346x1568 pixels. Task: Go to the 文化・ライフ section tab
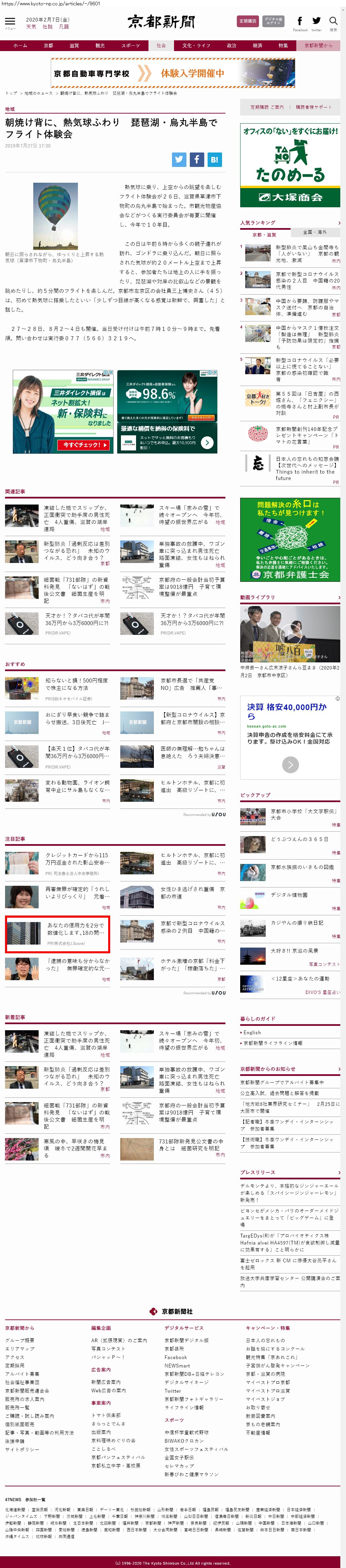pos(196,46)
